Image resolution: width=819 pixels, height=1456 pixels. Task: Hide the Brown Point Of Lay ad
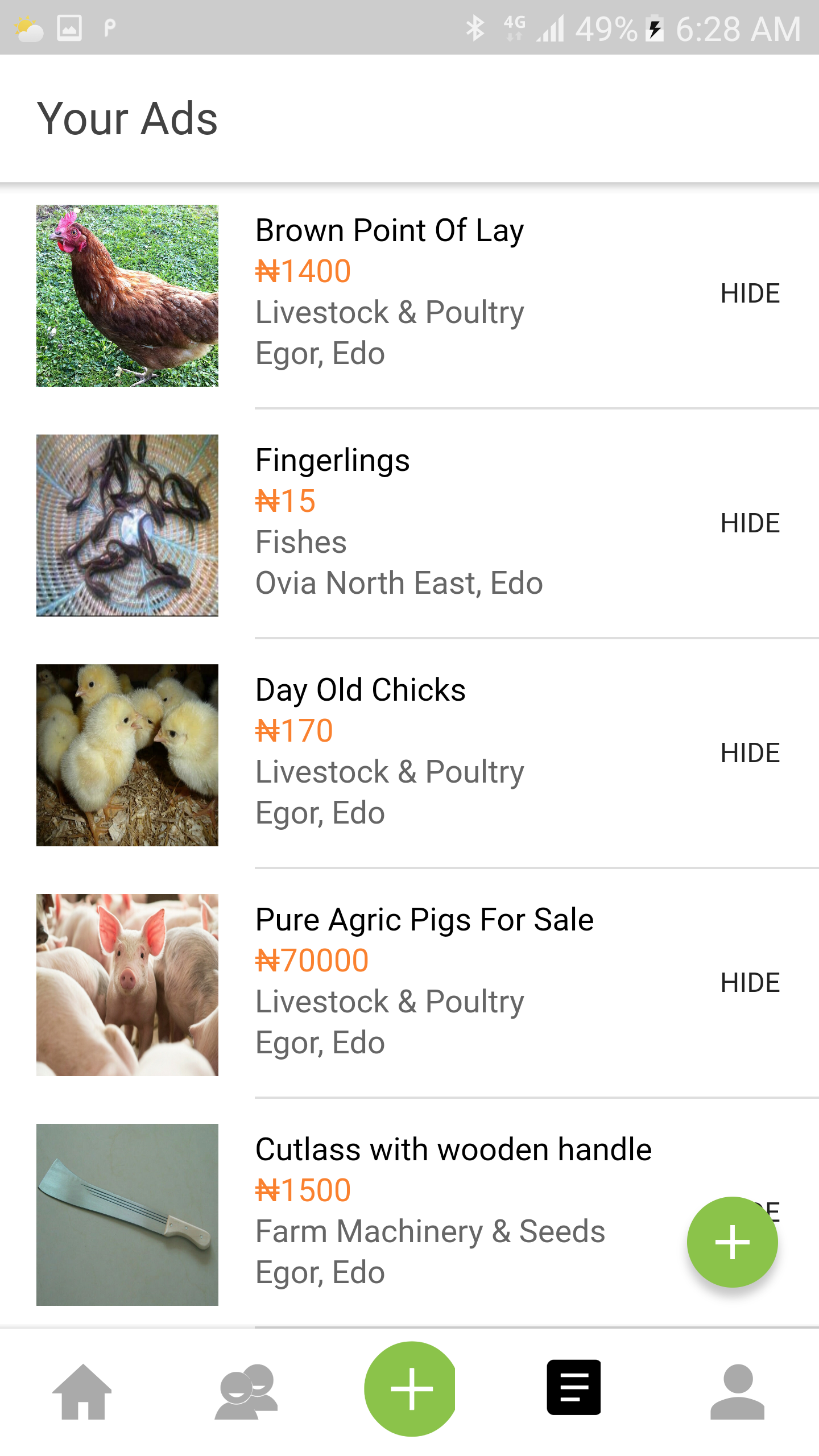click(750, 294)
